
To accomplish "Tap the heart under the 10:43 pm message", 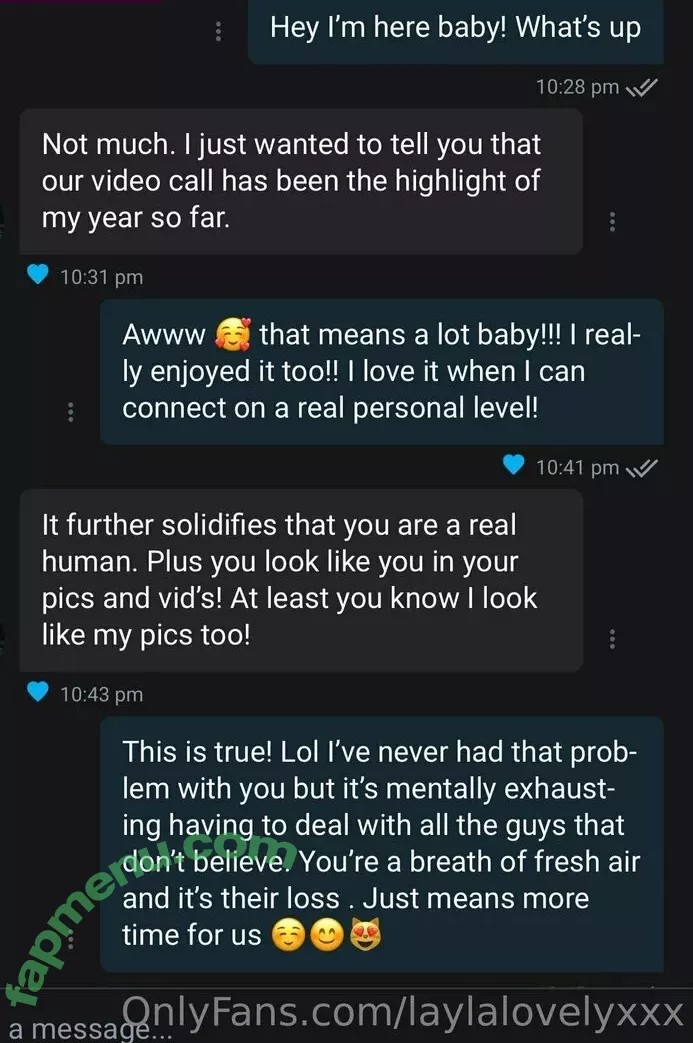I will (38, 691).
